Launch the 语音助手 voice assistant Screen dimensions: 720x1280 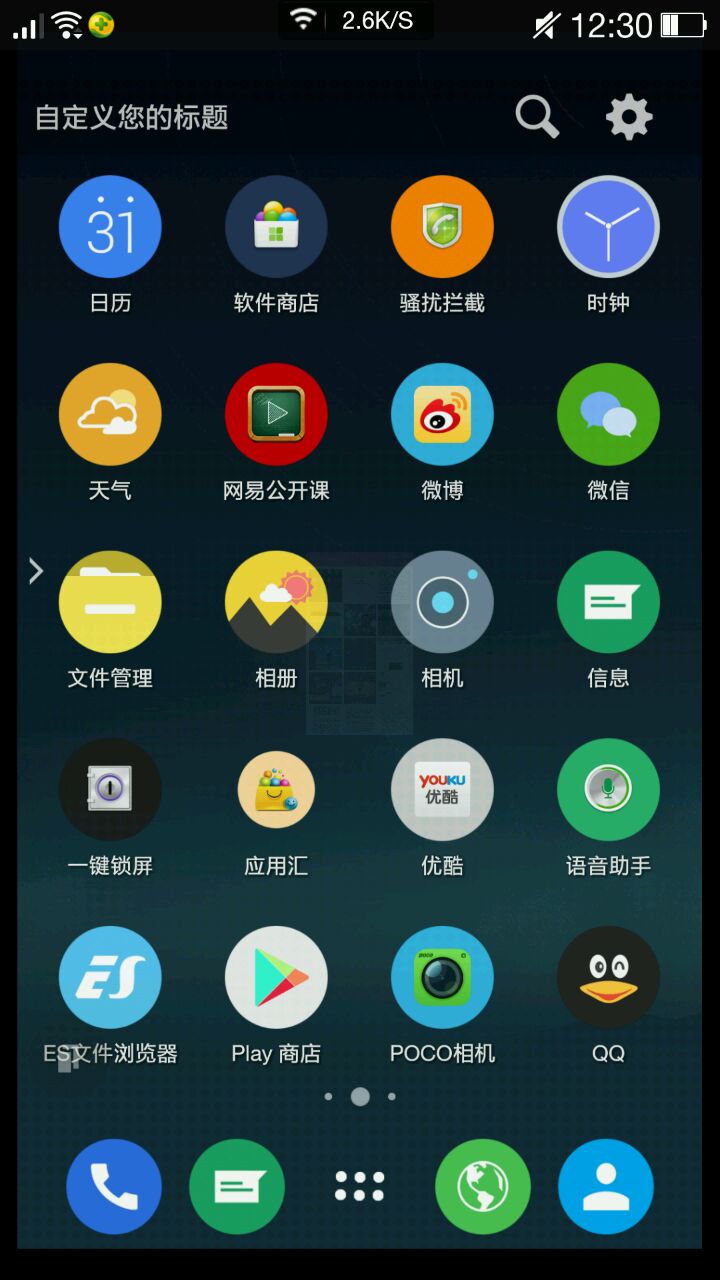click(608, 789)
